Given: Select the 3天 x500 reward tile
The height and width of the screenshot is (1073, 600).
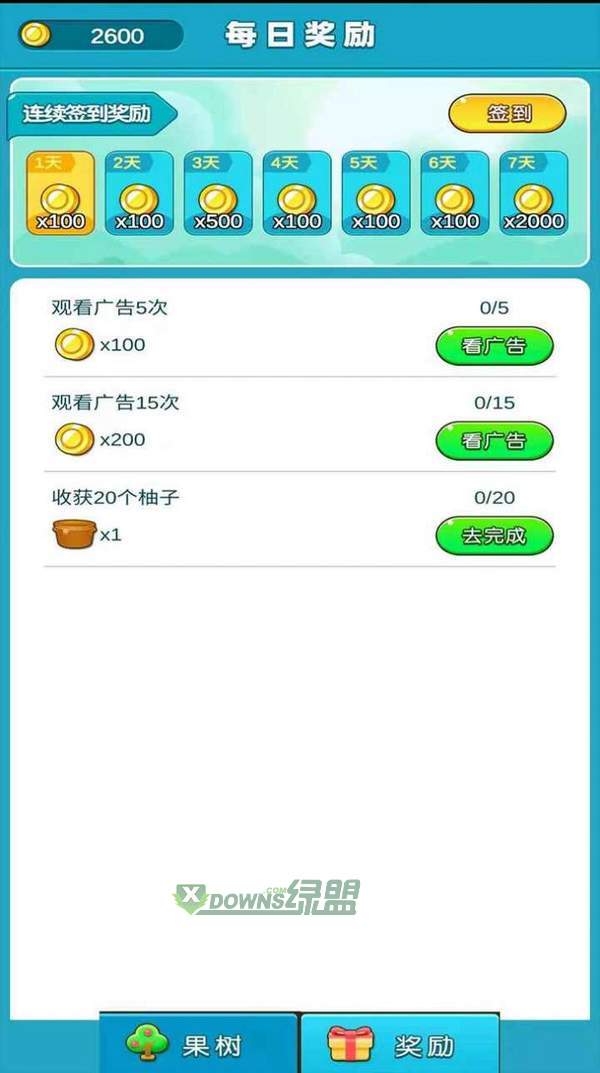Looking at the screenshot, I should tap(218, 193).
